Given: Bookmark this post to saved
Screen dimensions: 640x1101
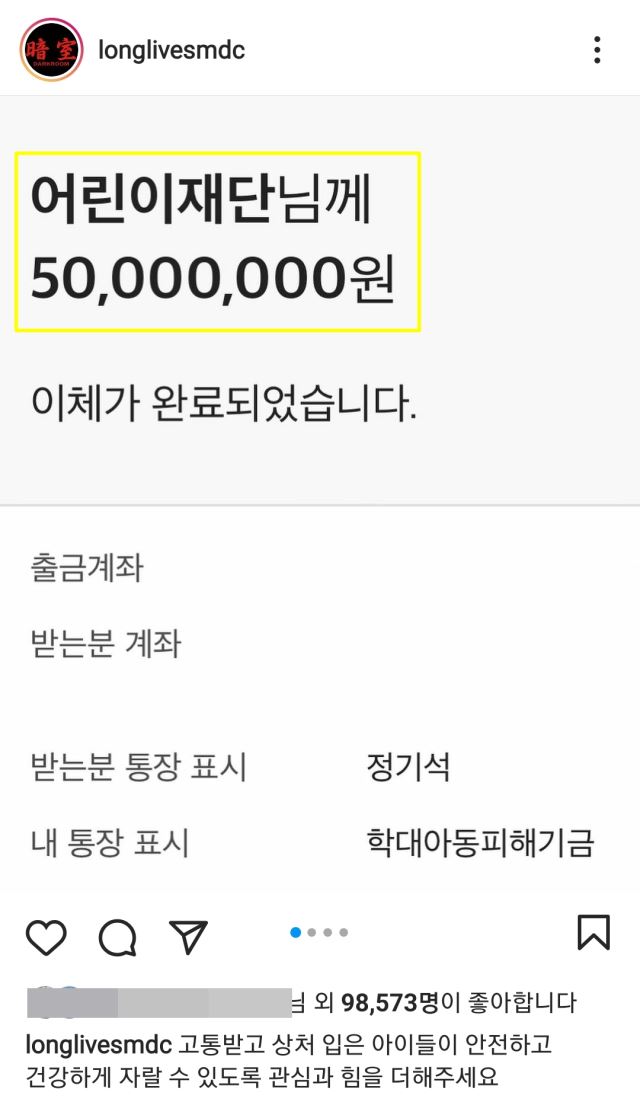Looking at the screenshot, I should pyautogui.click(x=594, y=932).
